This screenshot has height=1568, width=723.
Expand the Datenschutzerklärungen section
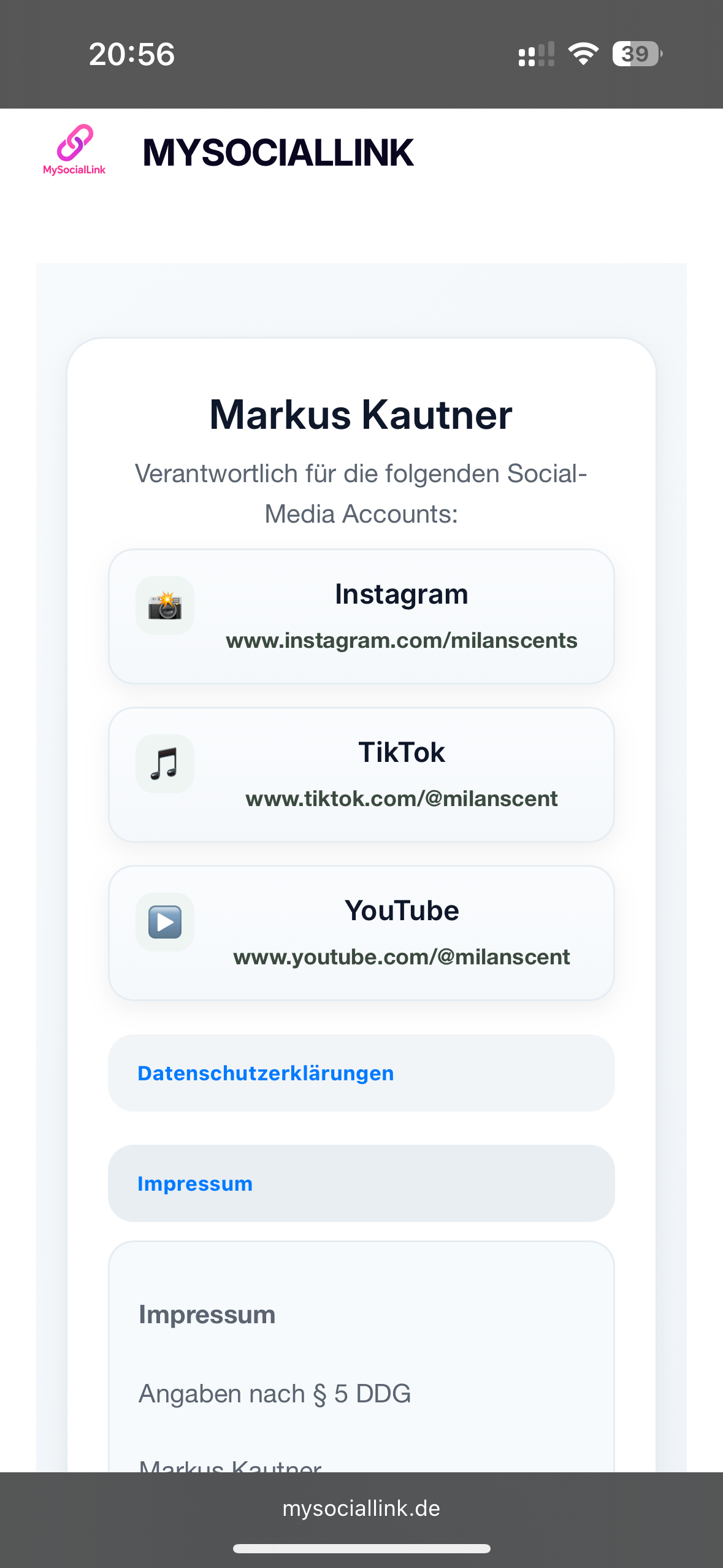coord(361,1073)
